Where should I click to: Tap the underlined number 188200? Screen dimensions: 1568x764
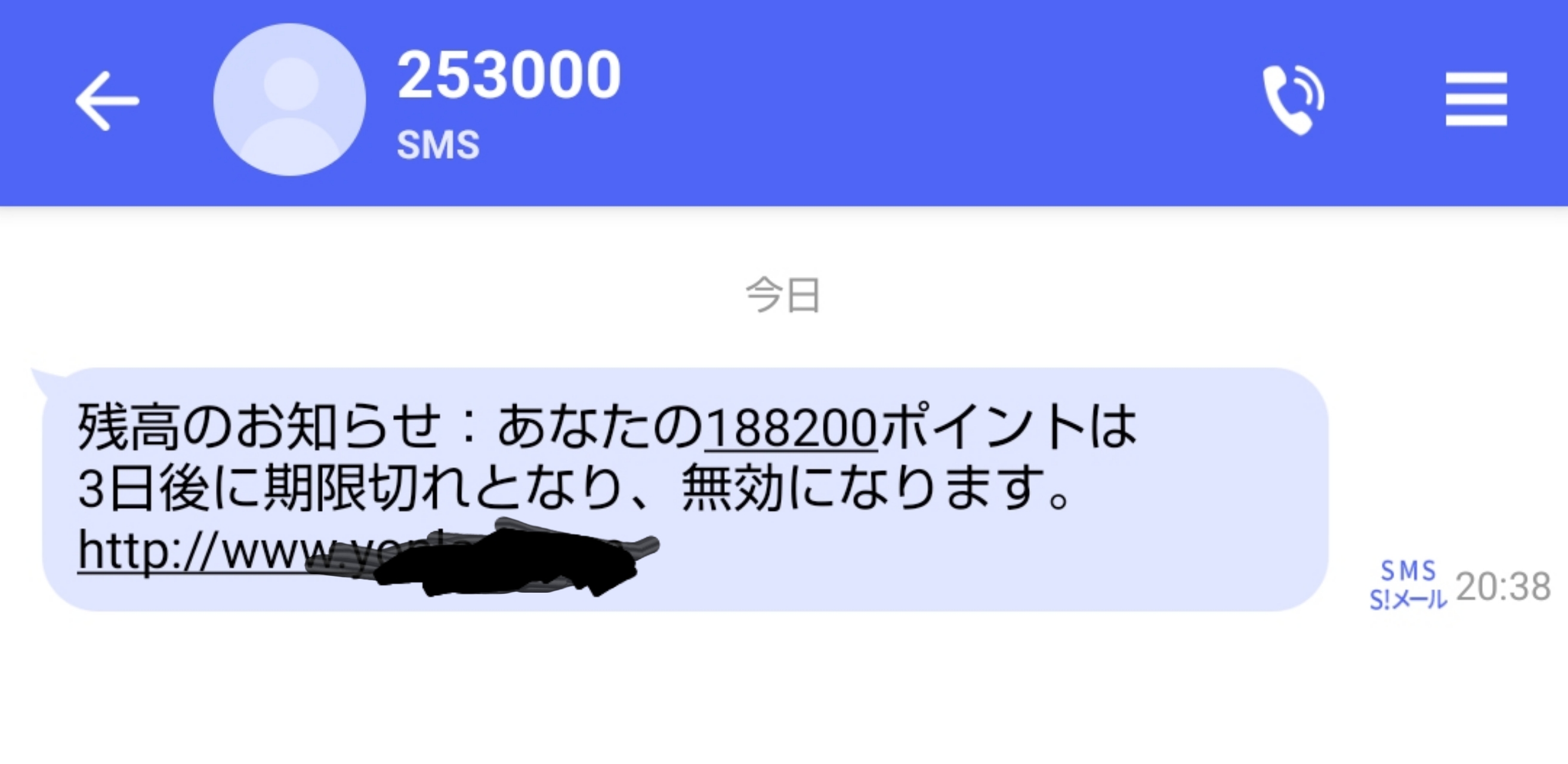[x=791, y=428]
